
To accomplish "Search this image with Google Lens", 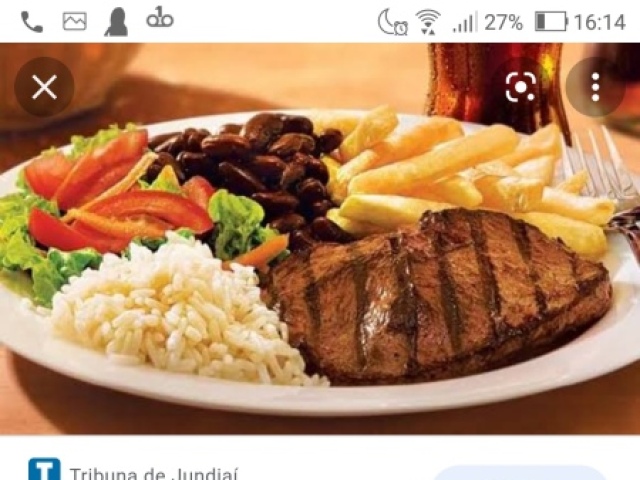I will [520, 87].
